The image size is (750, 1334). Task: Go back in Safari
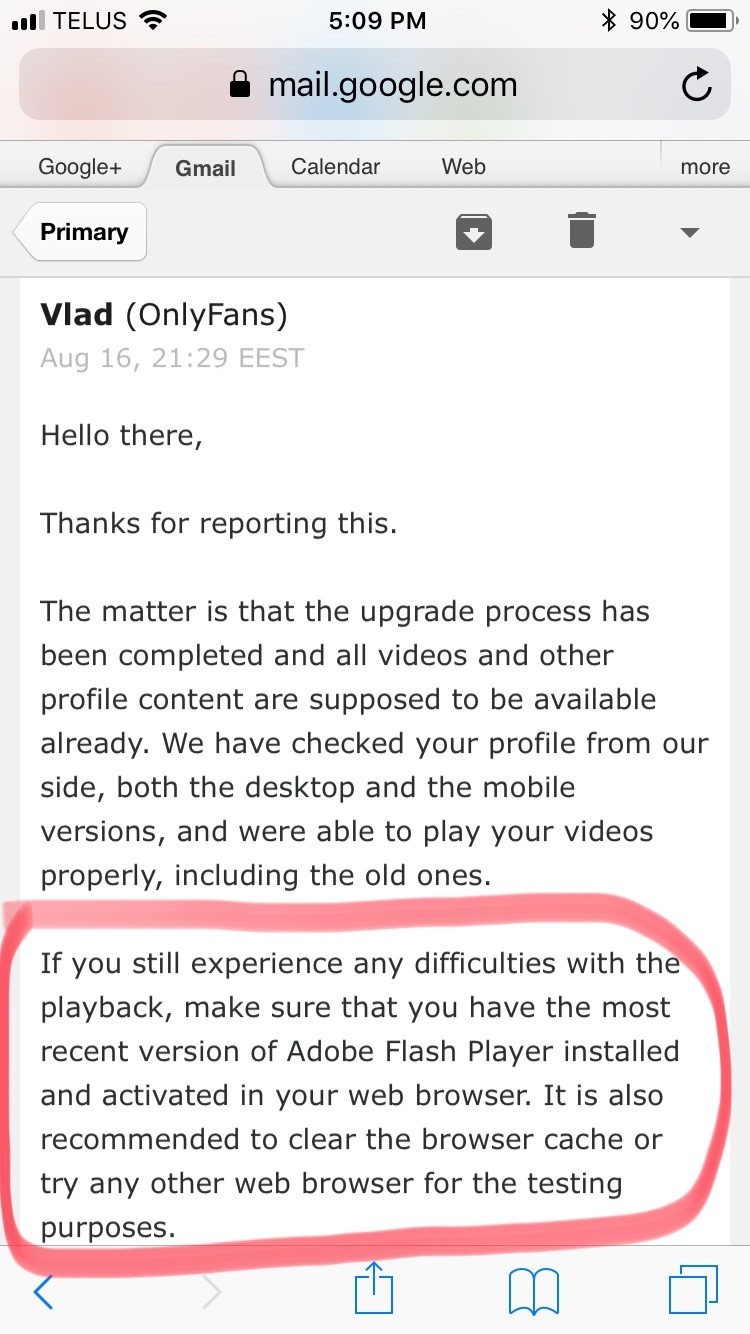point(43,1292)
